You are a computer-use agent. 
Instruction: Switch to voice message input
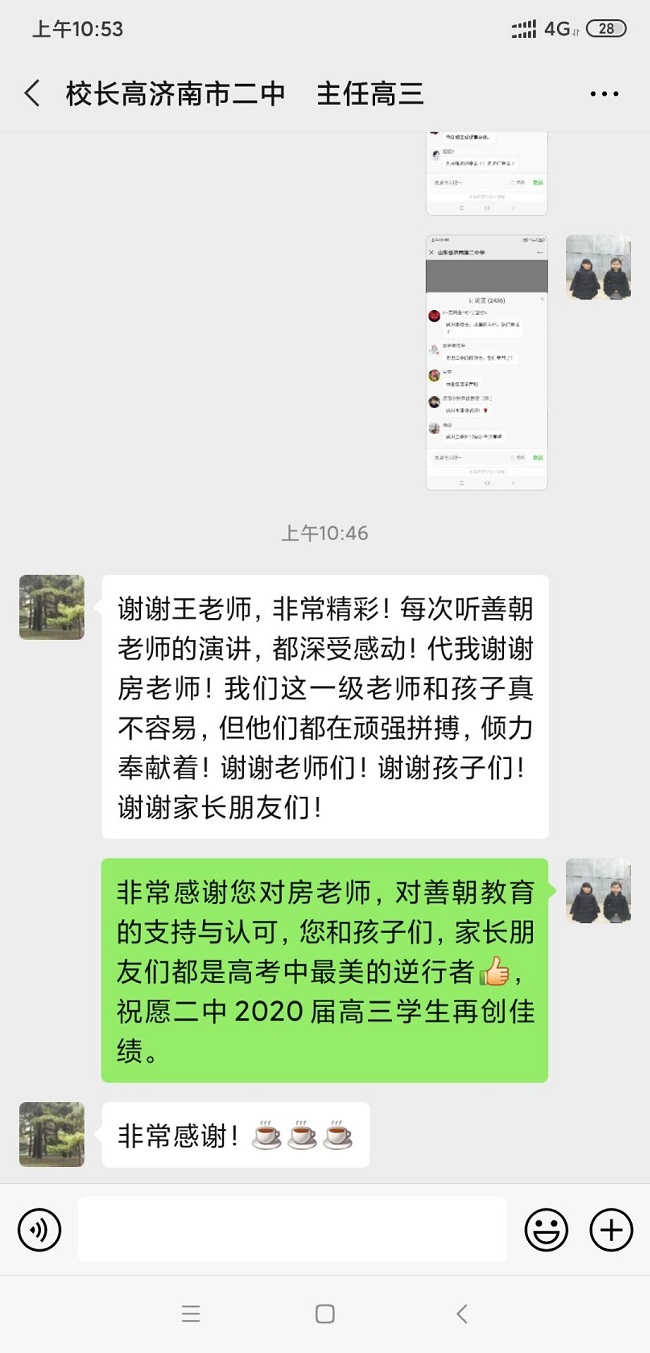[39, 1229]
